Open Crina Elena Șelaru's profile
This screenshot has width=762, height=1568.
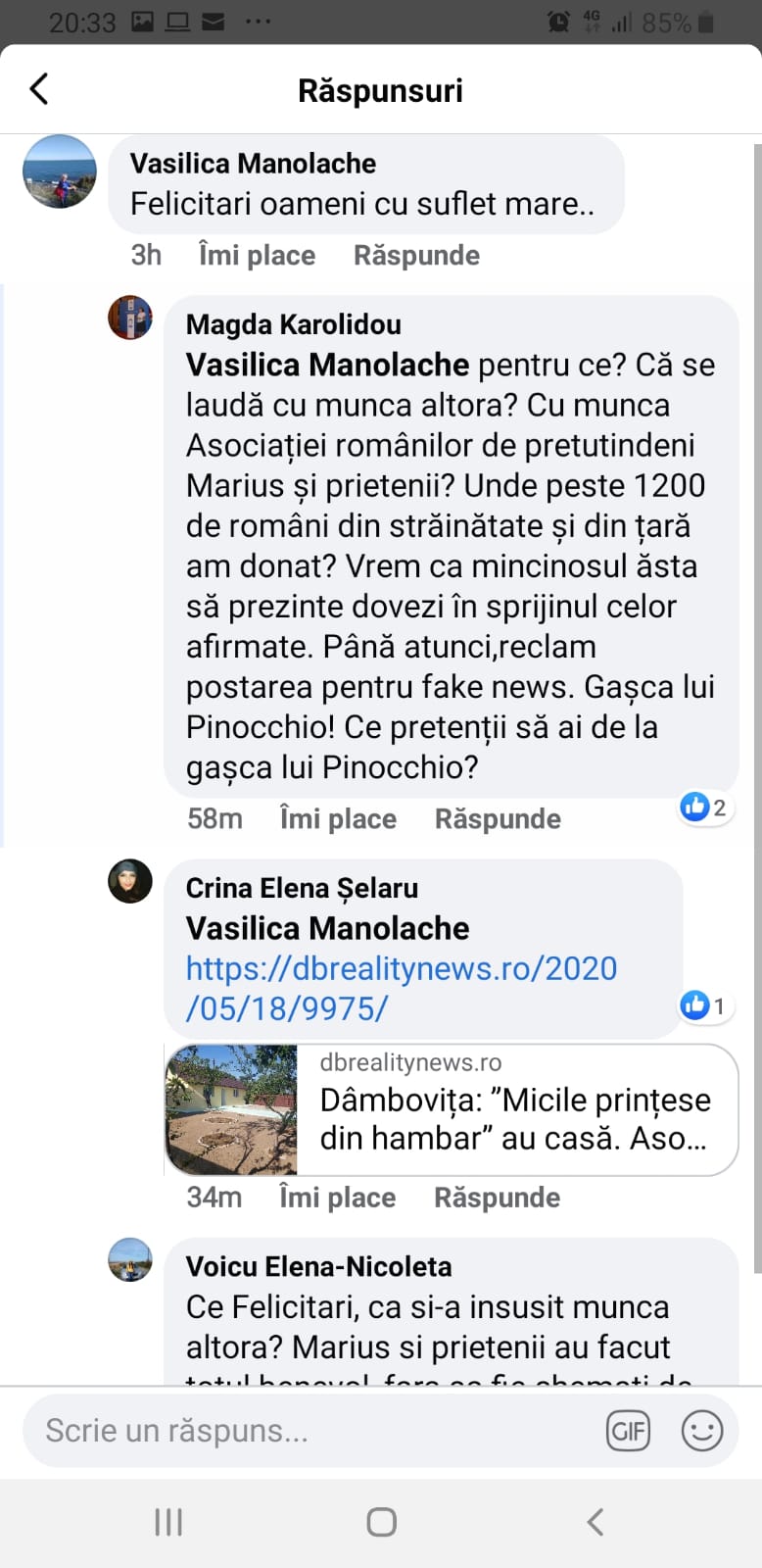pos(302,888)
